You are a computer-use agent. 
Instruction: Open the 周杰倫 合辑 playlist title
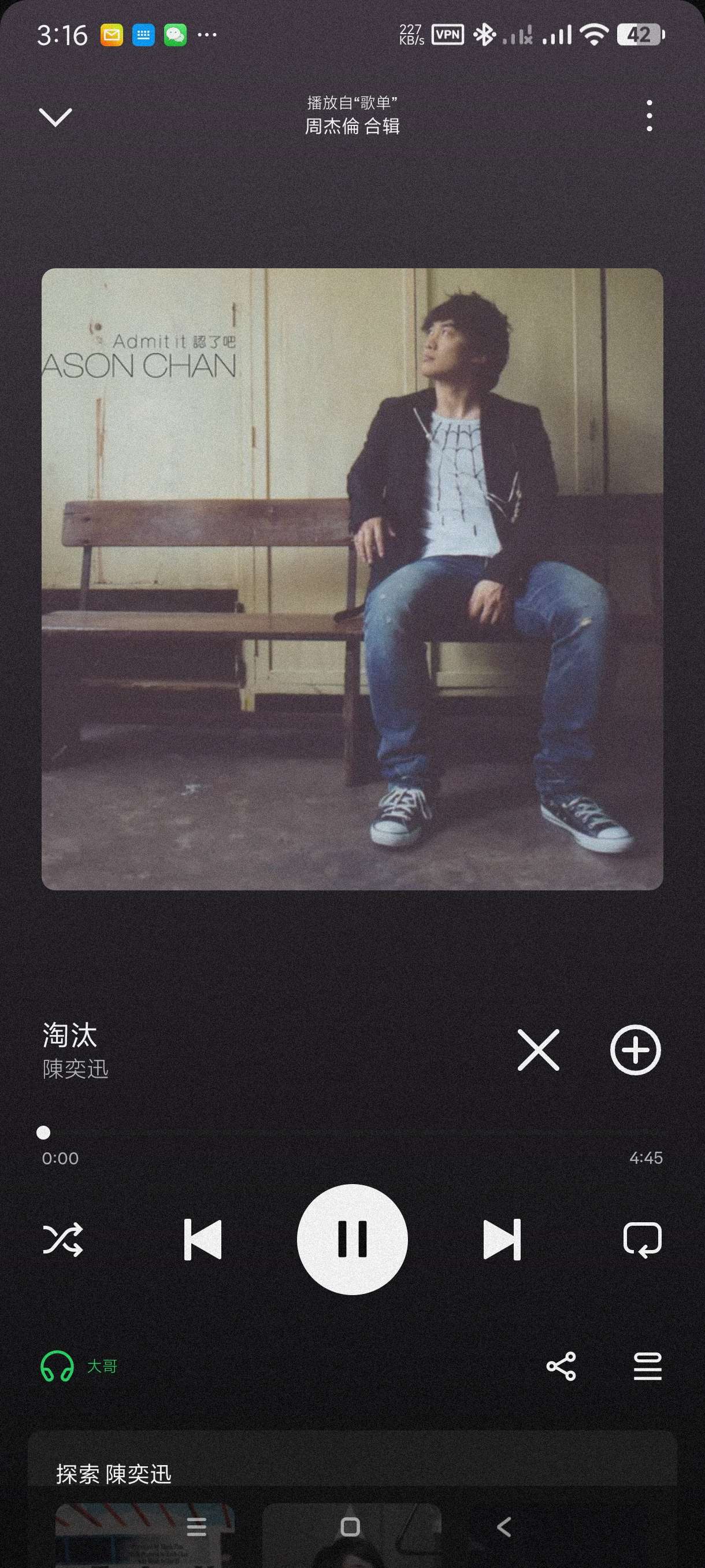coord(352,126)
